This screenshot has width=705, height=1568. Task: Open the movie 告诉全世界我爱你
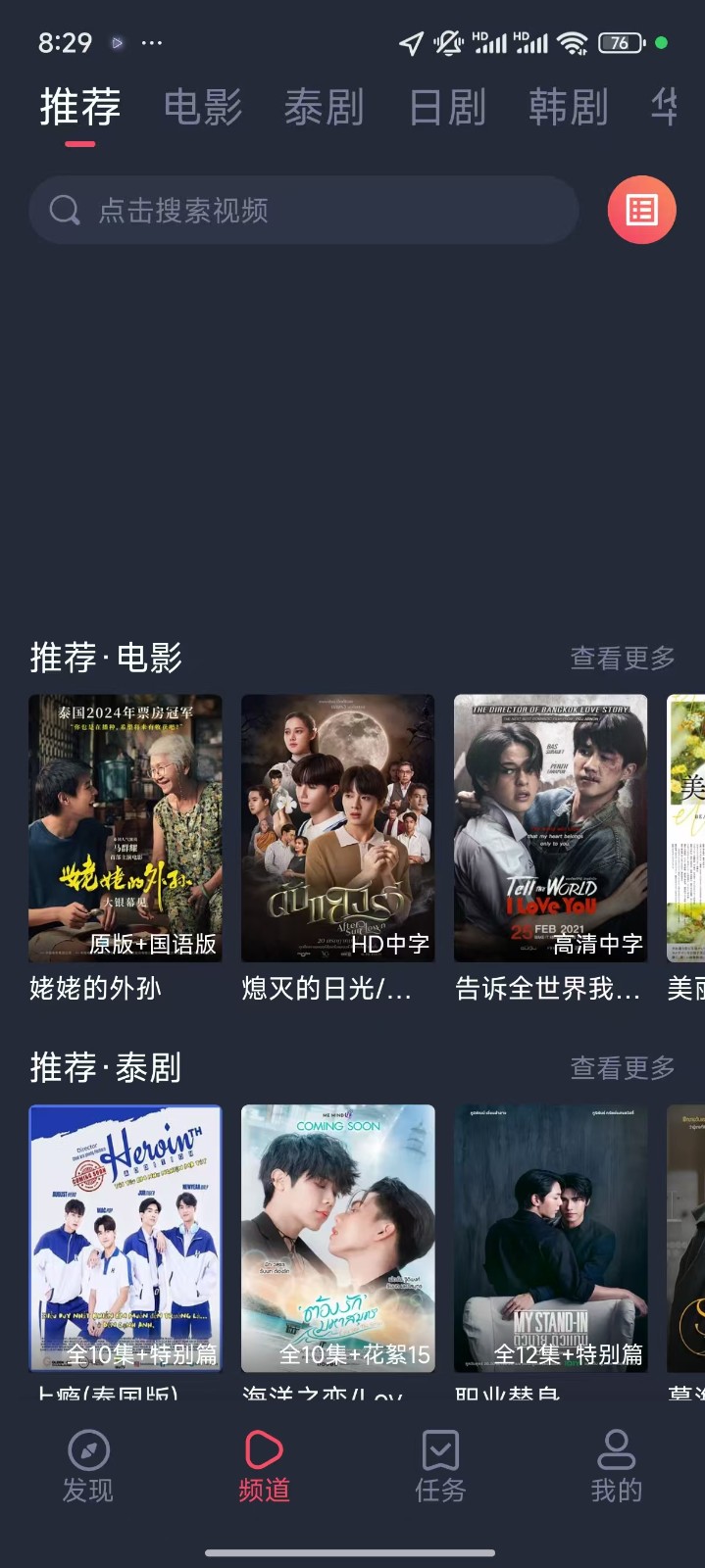click(550, 828)
